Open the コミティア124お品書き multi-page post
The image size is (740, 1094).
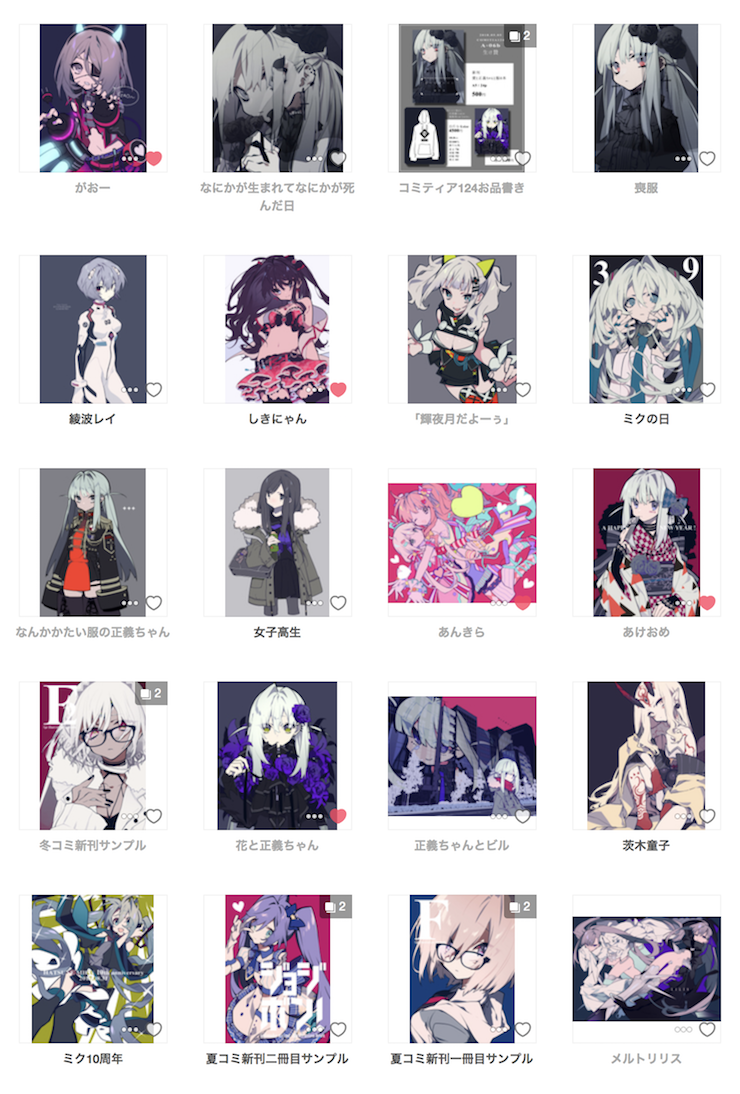click(x=461, y=98)
